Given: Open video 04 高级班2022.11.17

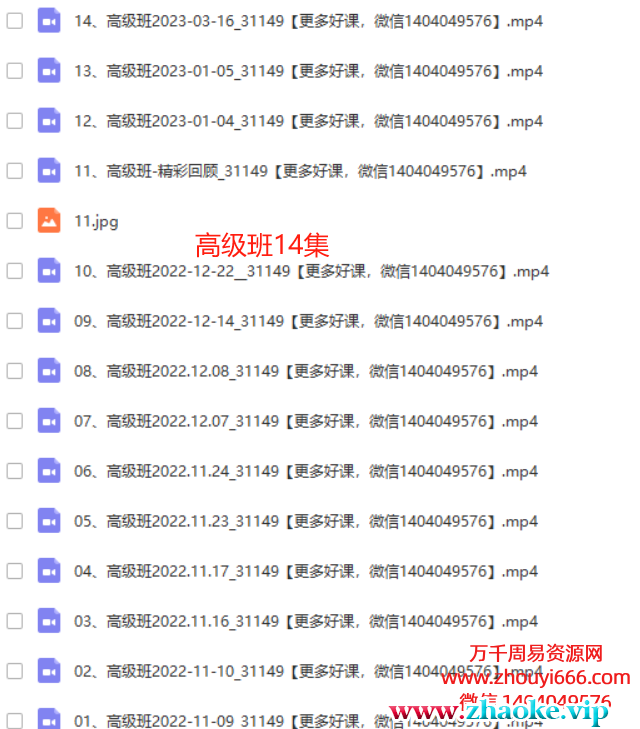Looking at the screenshot, I should coord(300,571).
